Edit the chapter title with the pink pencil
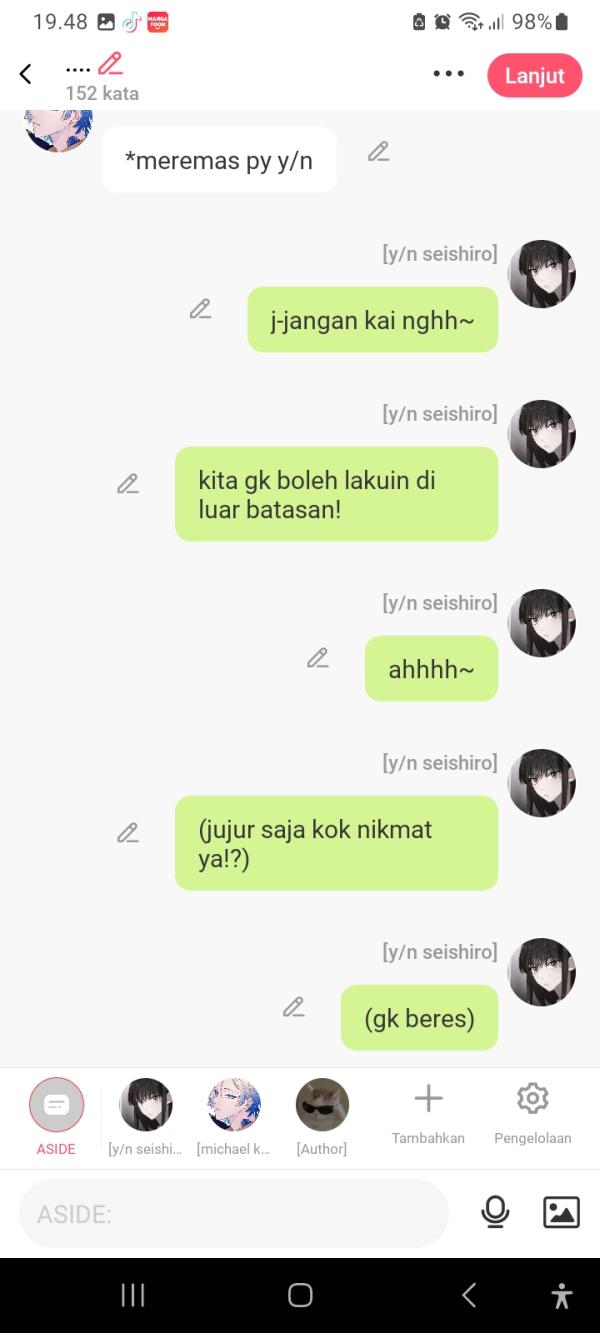Viewport: 600px width, 1333px height. click(x=110, y=65)
